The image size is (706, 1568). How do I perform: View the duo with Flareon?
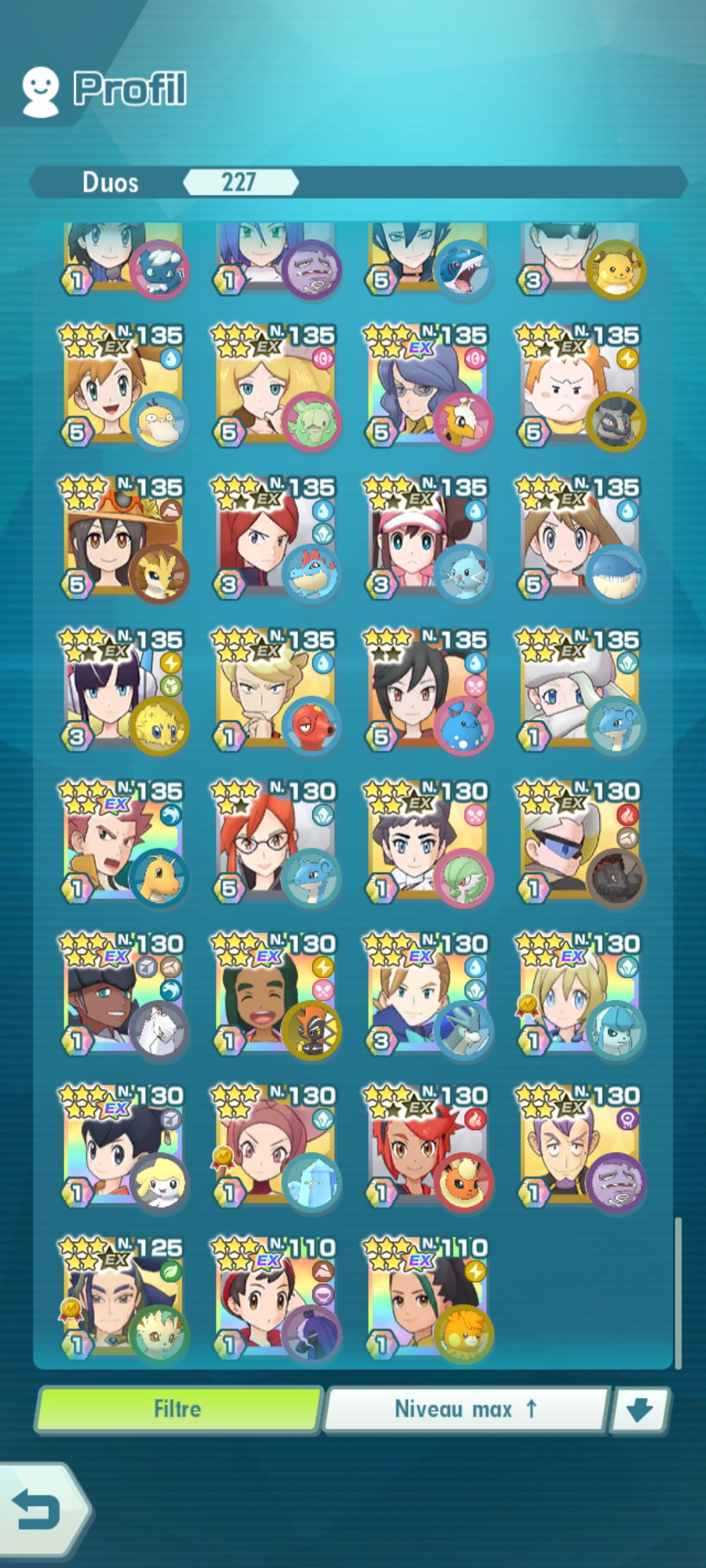[428, 1147]
